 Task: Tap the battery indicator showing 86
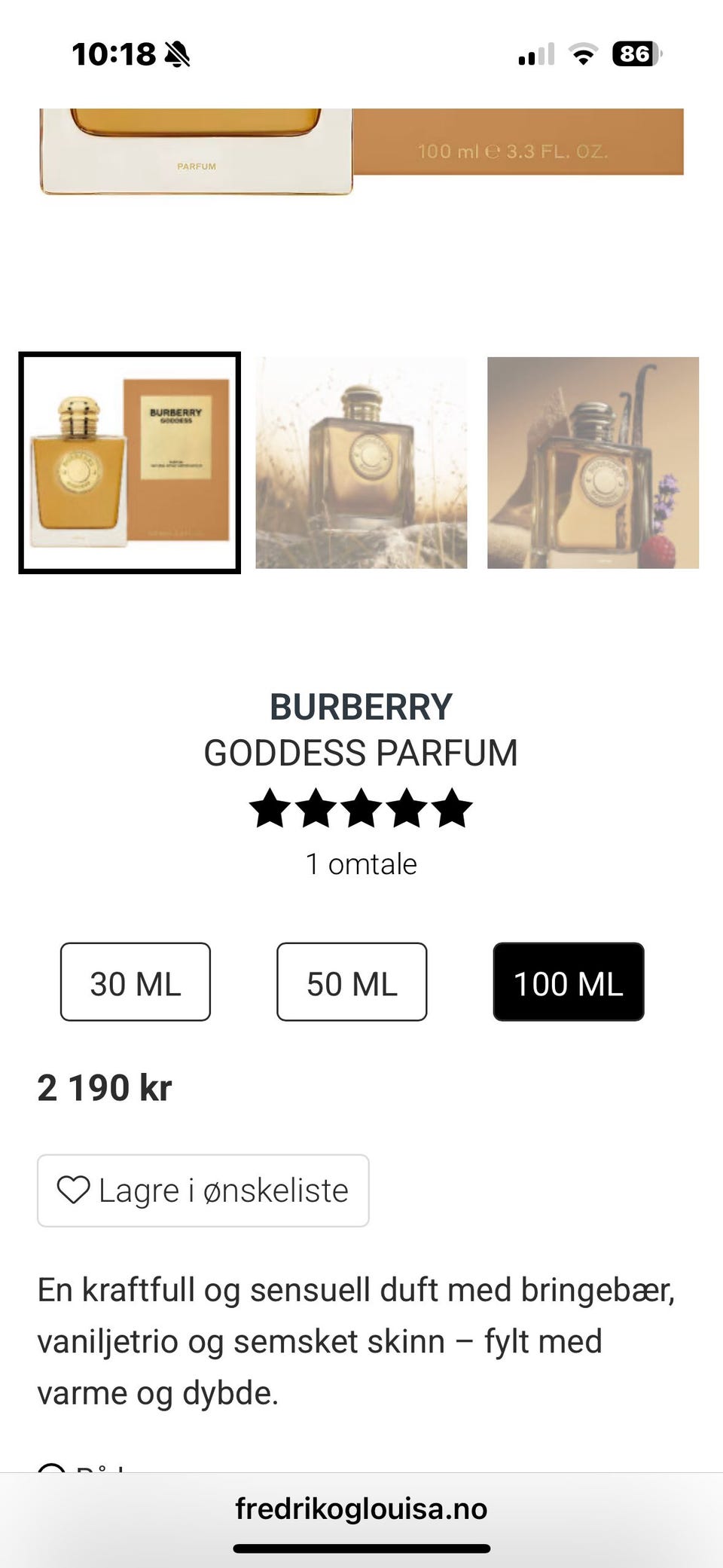(x=635, y=53)
